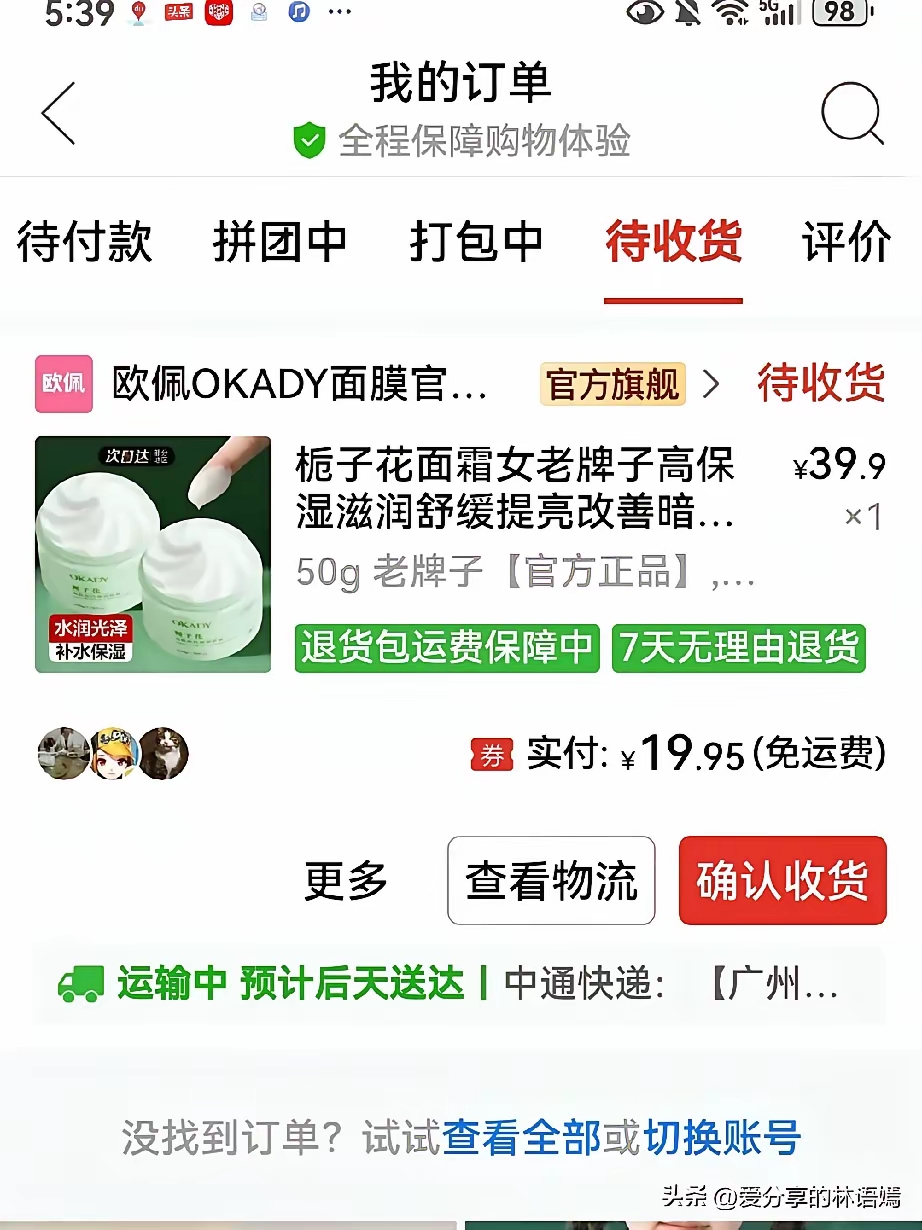922x1230 pixels.
Task: Switch to the 拼团中 tab
Action: coord(279,242)
